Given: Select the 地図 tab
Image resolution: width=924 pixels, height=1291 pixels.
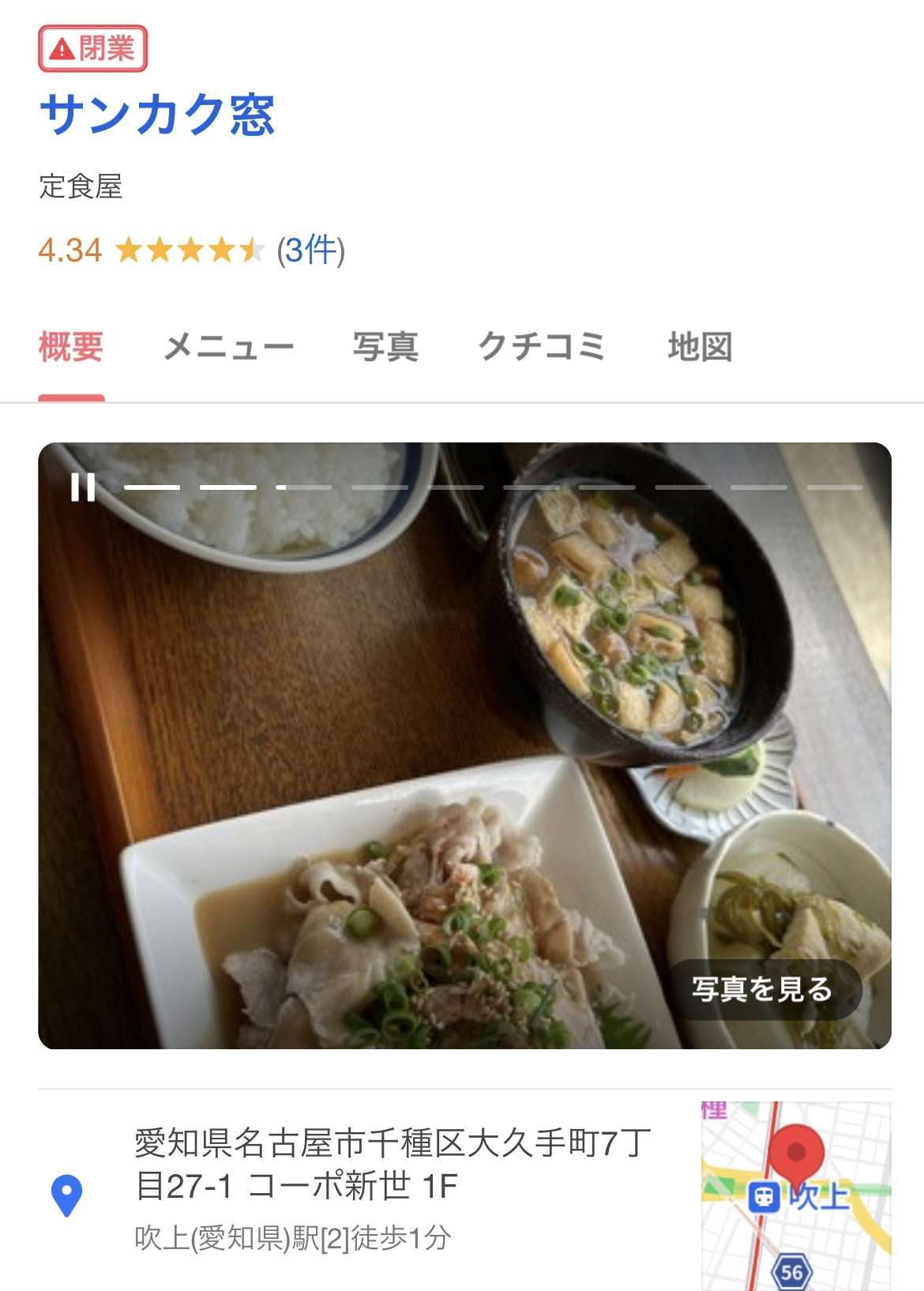Looking at the screenshot, I should 700,347.
